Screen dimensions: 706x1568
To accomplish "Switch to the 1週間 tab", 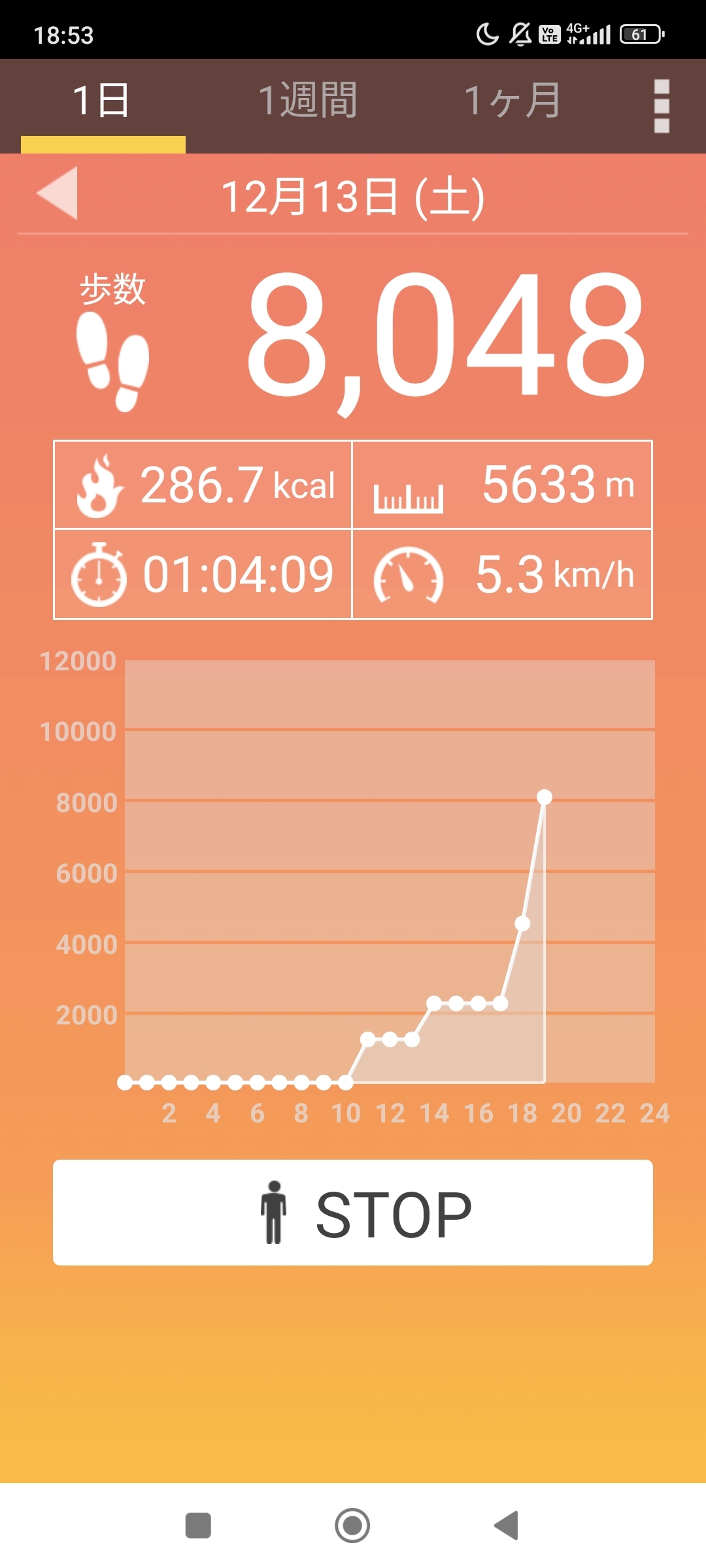I will pyautogui.click(x=307, y=101).
